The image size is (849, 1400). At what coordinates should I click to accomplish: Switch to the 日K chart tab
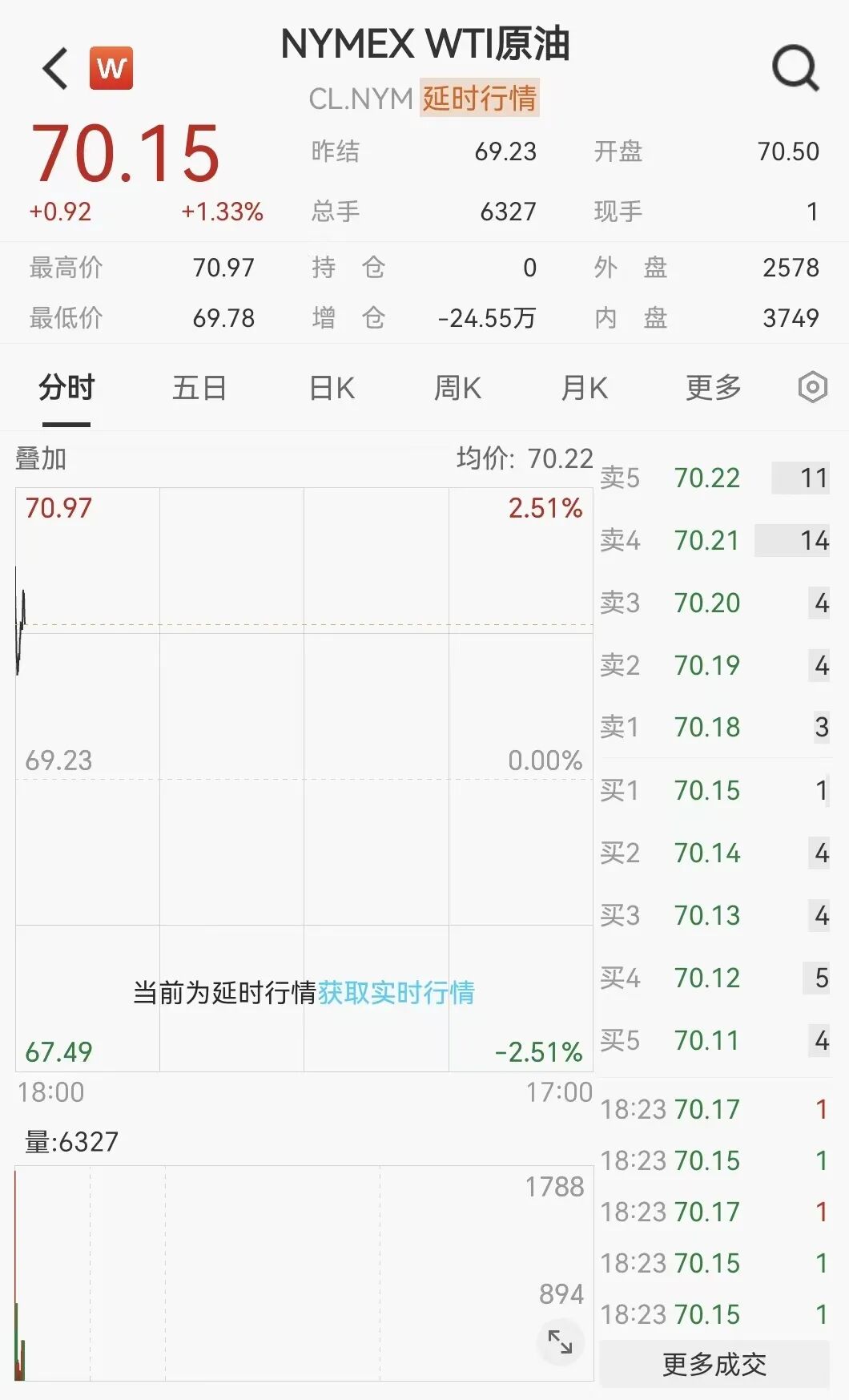(x=332, y=388)
